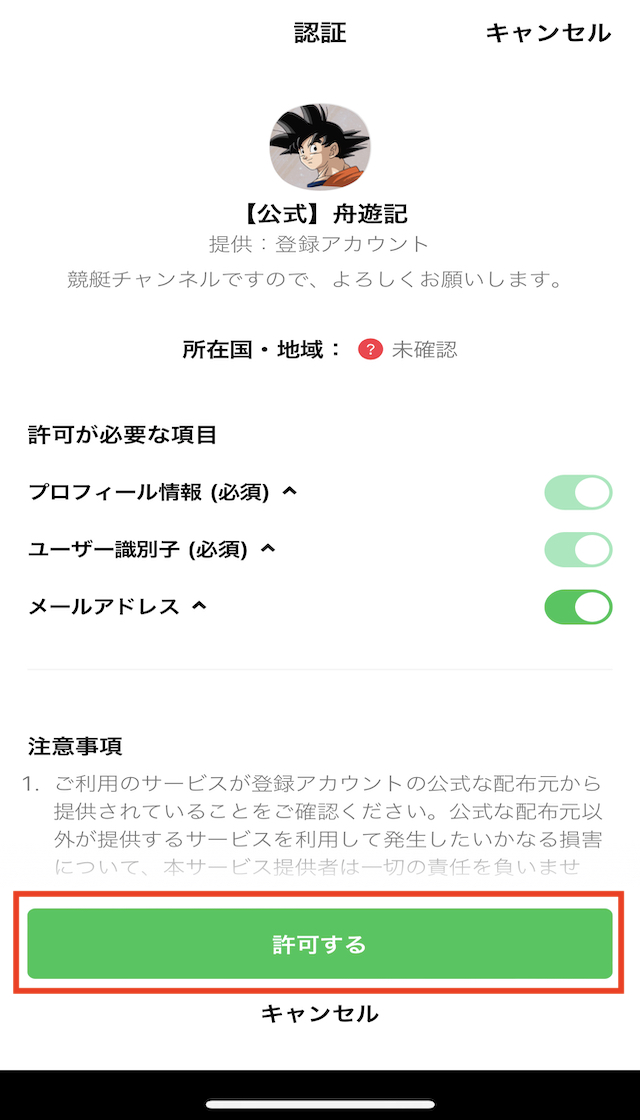Screen dimensions: 640x1120
Task: Tap the bottom キャンセル button
Action: pyautogui.click(x=320, y=1013)
